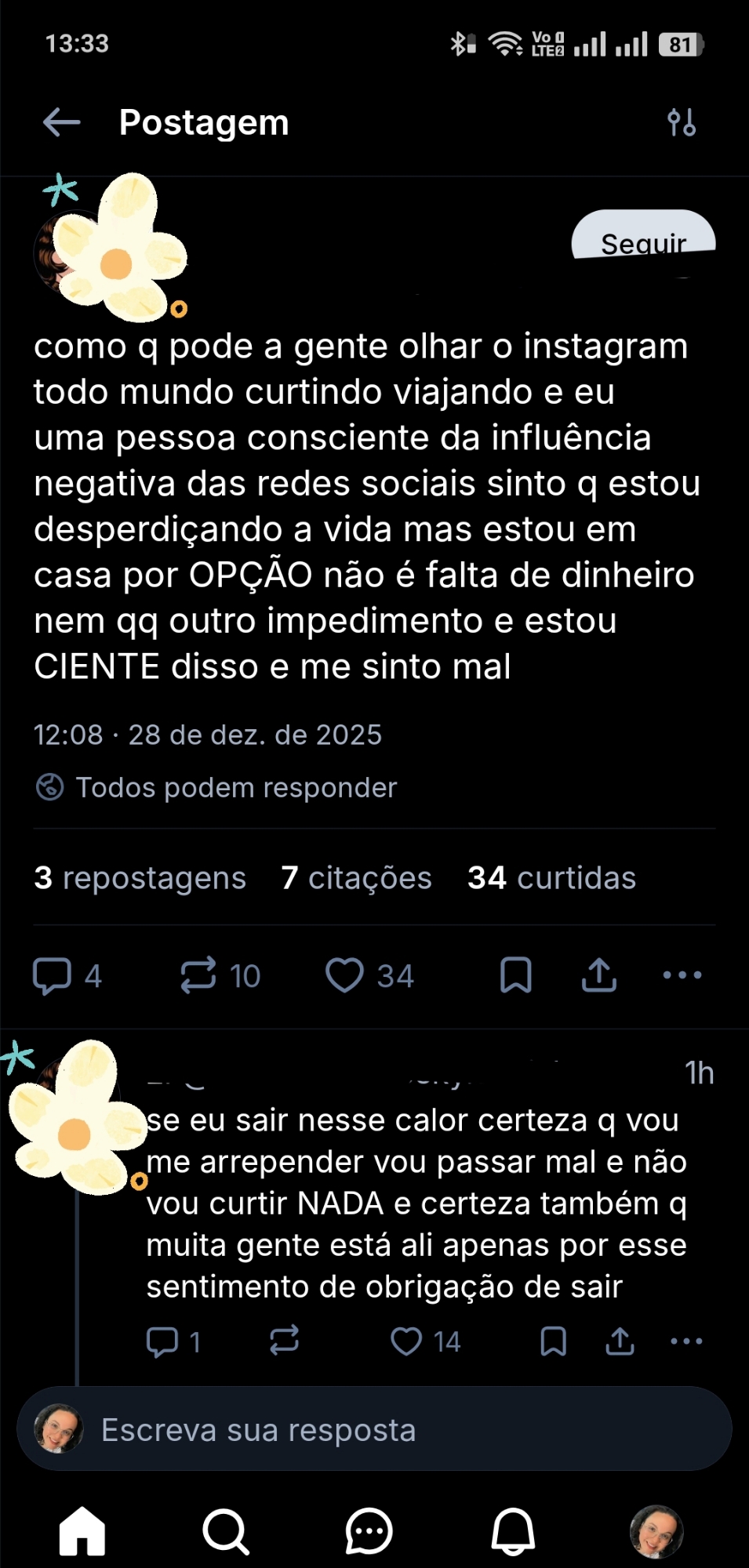
Task: Like the main post with 34 likes
Action: pyautogui.click(x=344, y=976)
